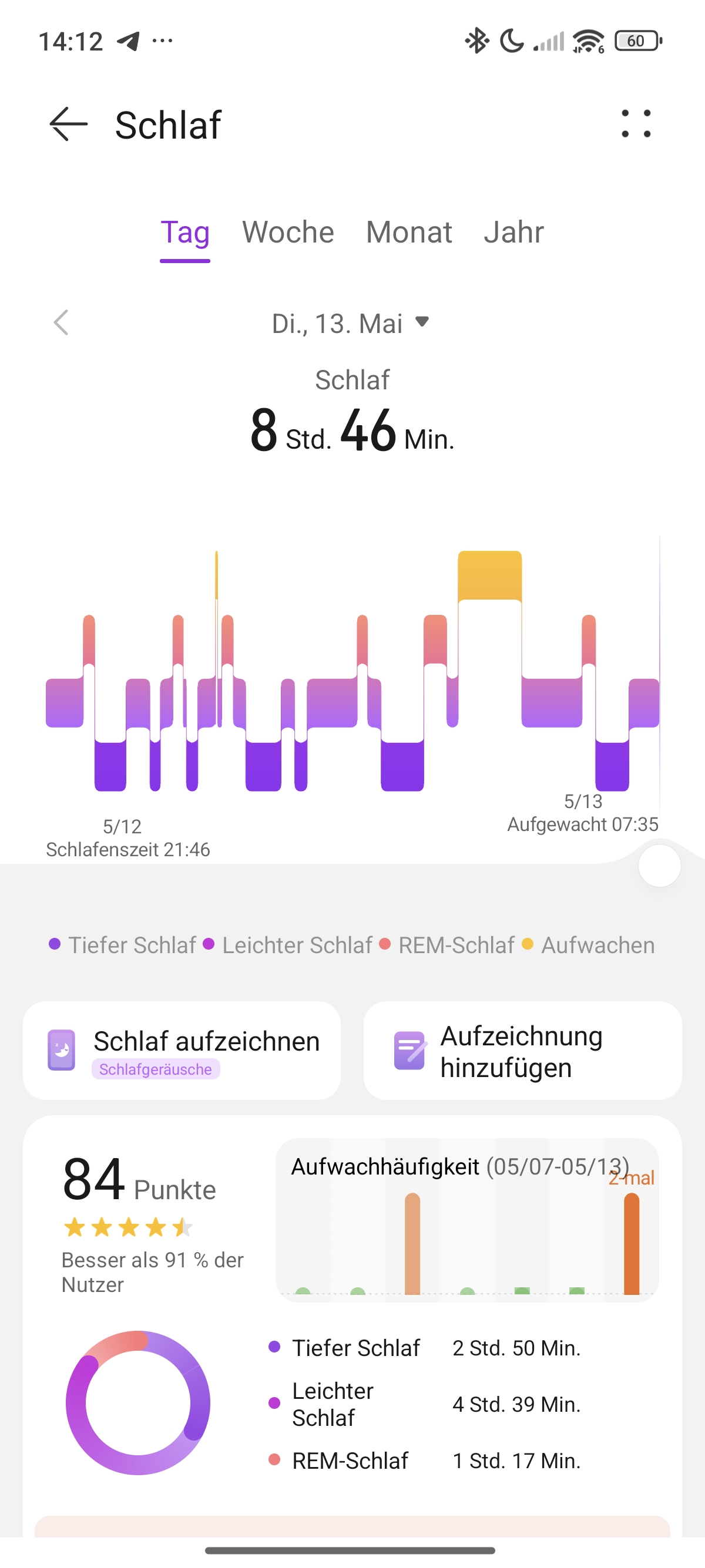The width and height of the screenshot is (705, 1568).
Task: Select the Tag tab
Action: (x=185, y=232)
